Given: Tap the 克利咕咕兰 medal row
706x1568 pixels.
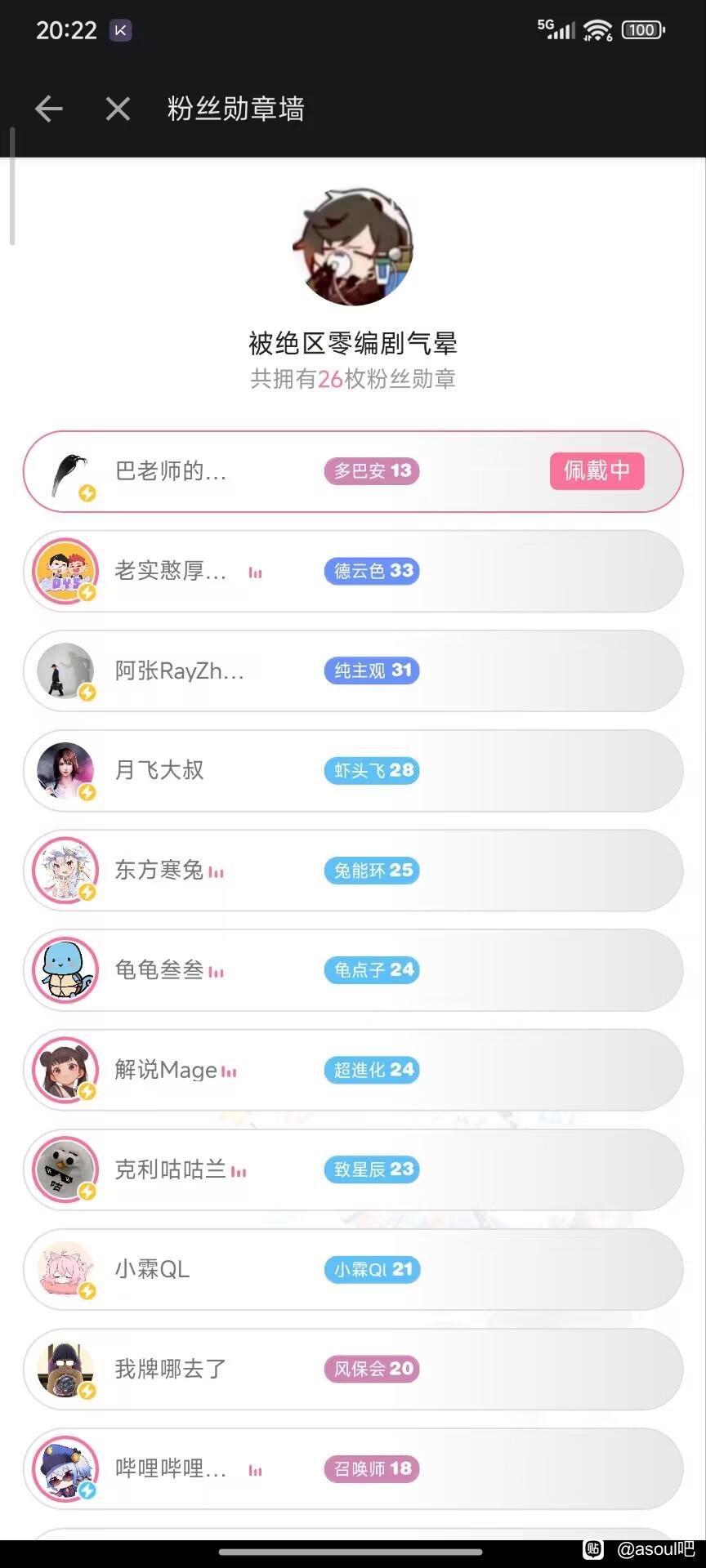Looking at the screenshot, I should point(353,1169).
